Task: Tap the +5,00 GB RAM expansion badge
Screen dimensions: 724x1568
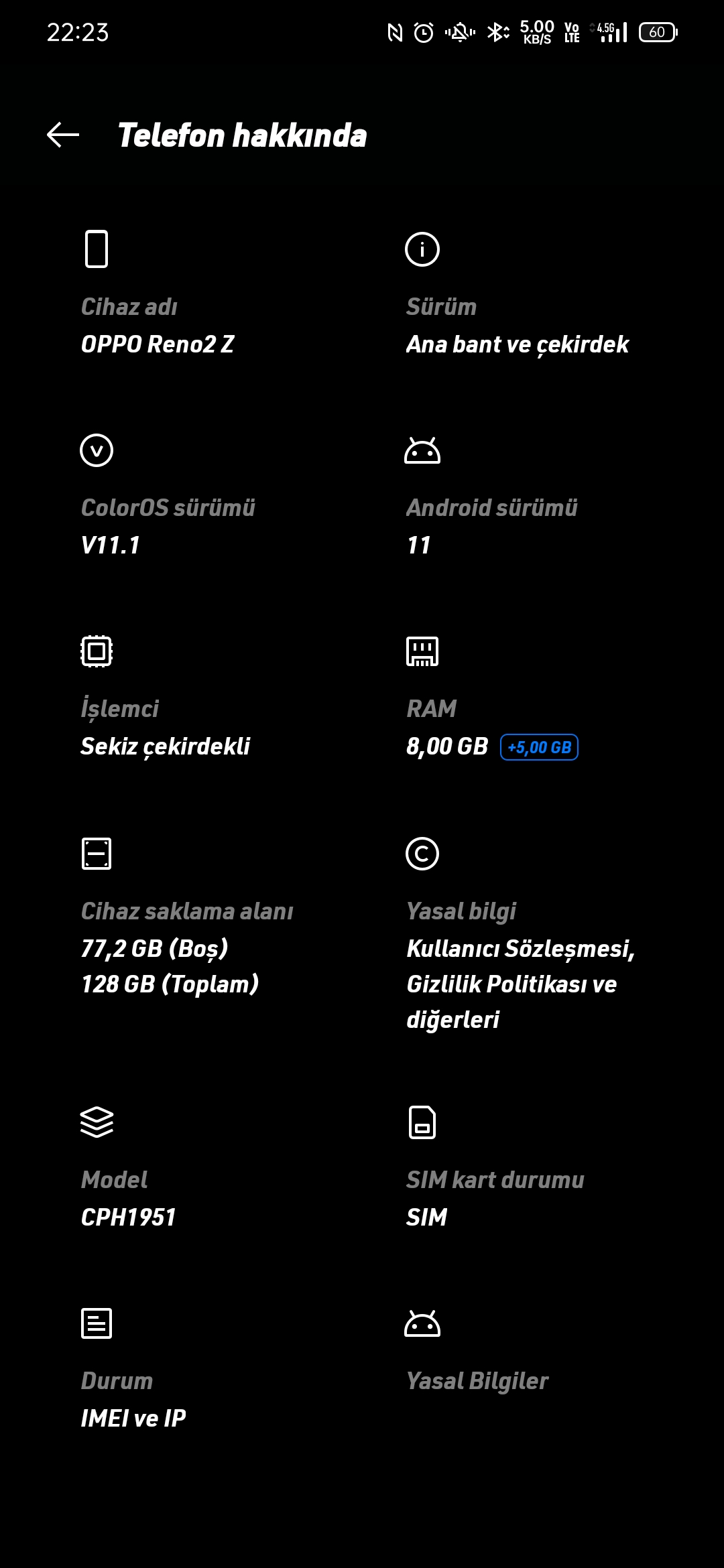Action: coord(539,747)
